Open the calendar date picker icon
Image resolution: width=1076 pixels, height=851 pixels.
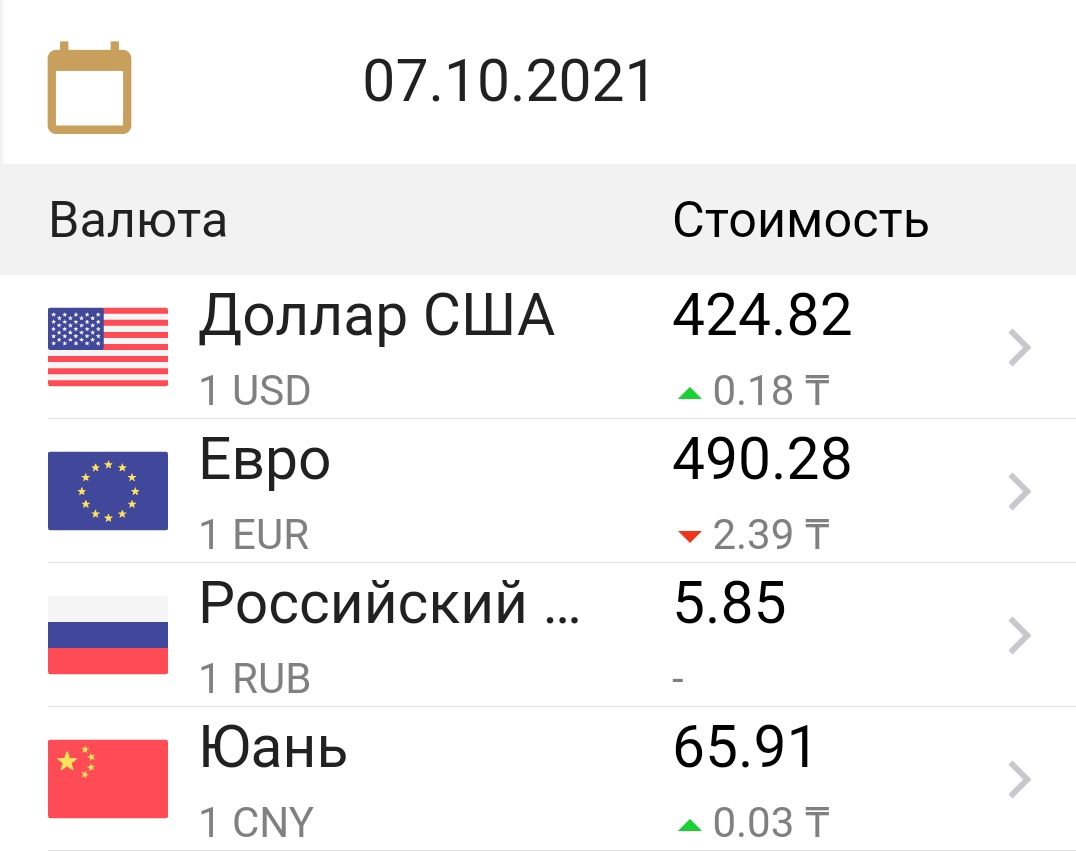tap(89, 87)
